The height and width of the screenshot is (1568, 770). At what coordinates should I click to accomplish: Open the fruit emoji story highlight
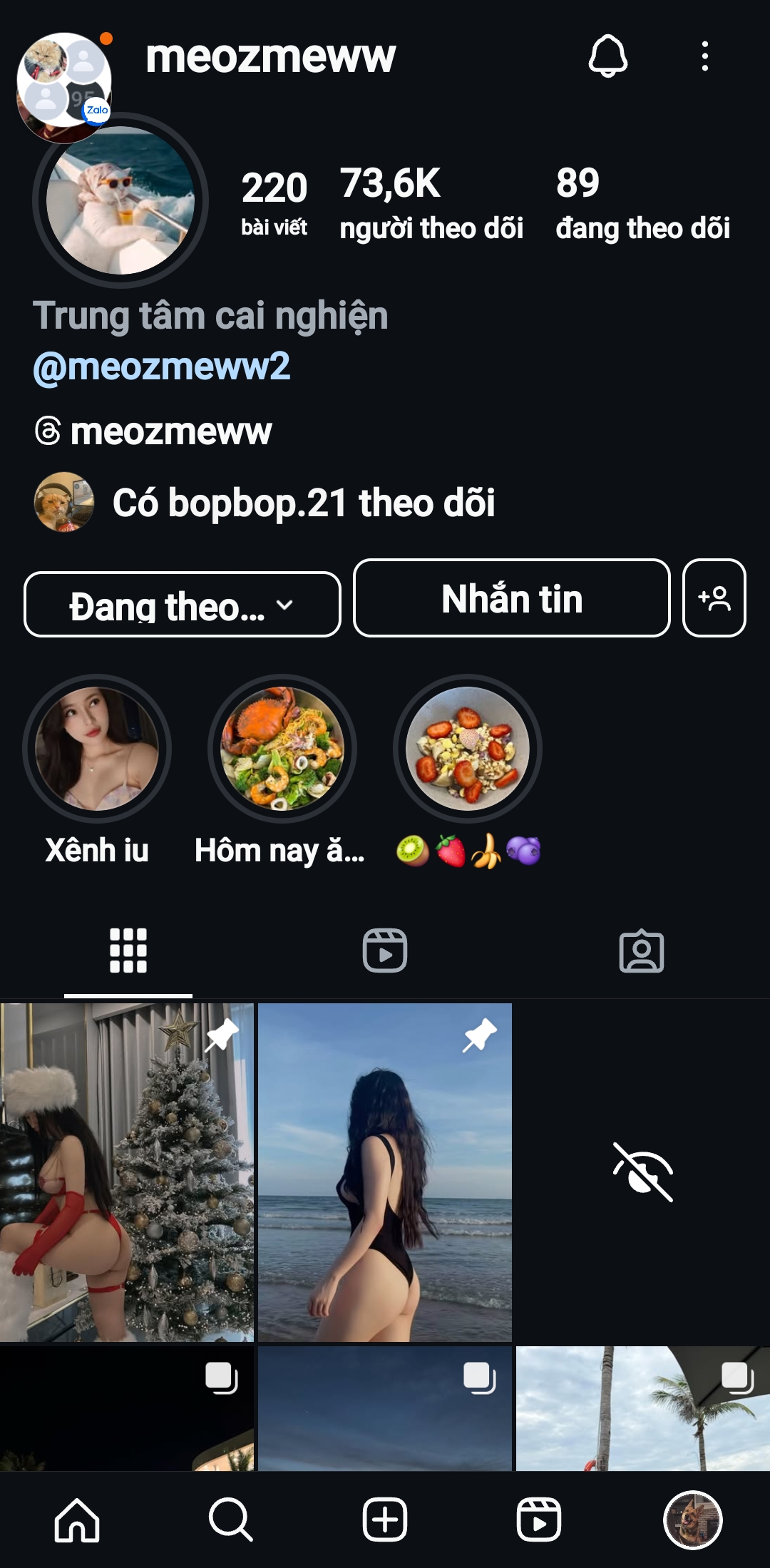point(468,749)
